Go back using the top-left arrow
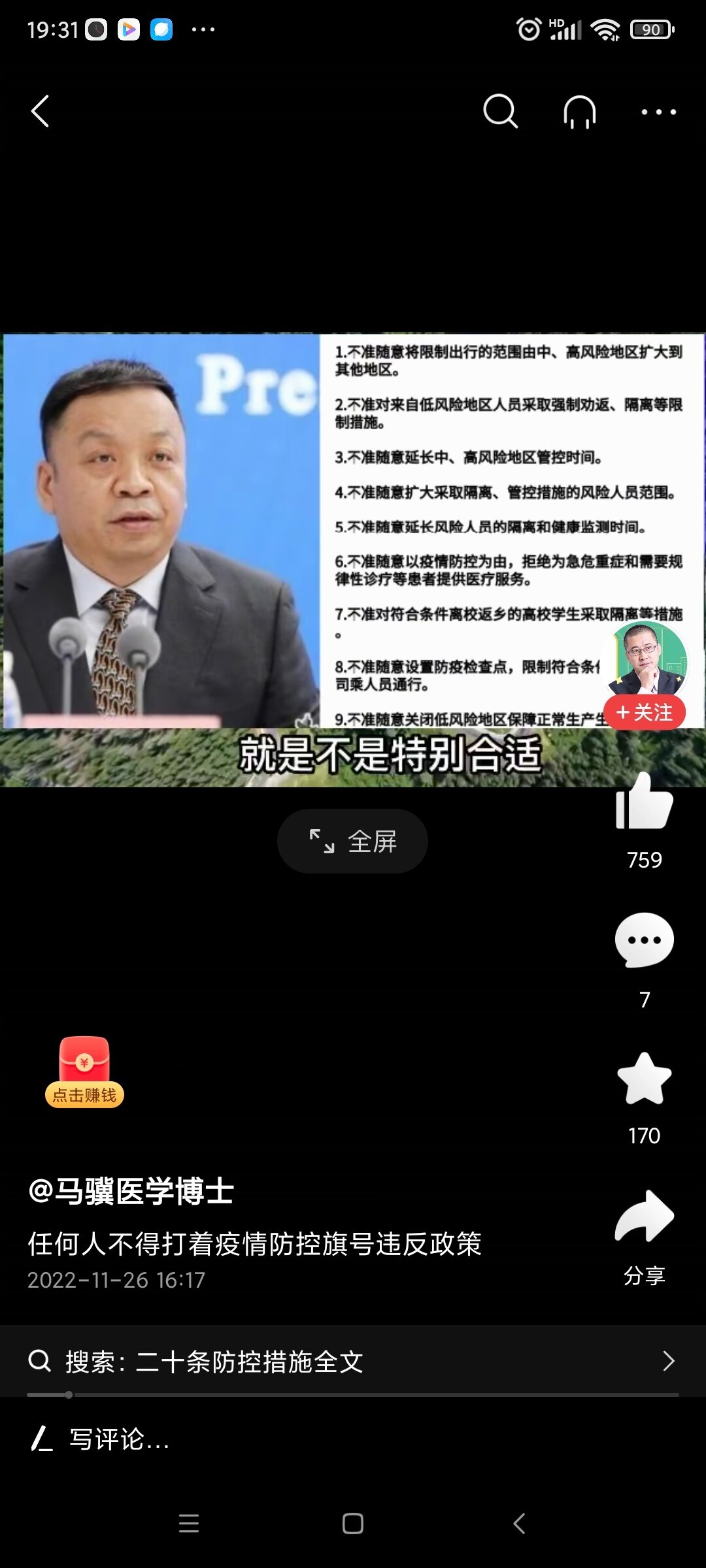The width and height of the screenshot is (706, 1568). coord(41,111)
